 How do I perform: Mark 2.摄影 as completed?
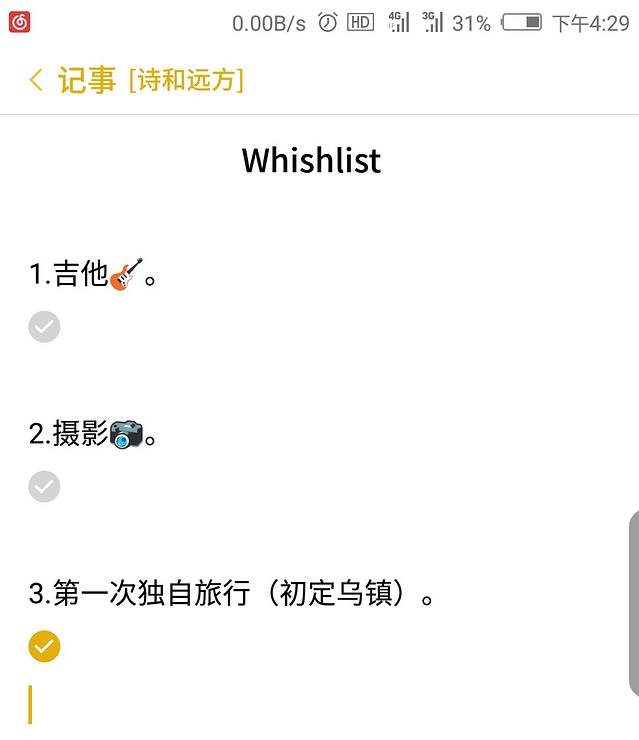[x=44, y=487]
